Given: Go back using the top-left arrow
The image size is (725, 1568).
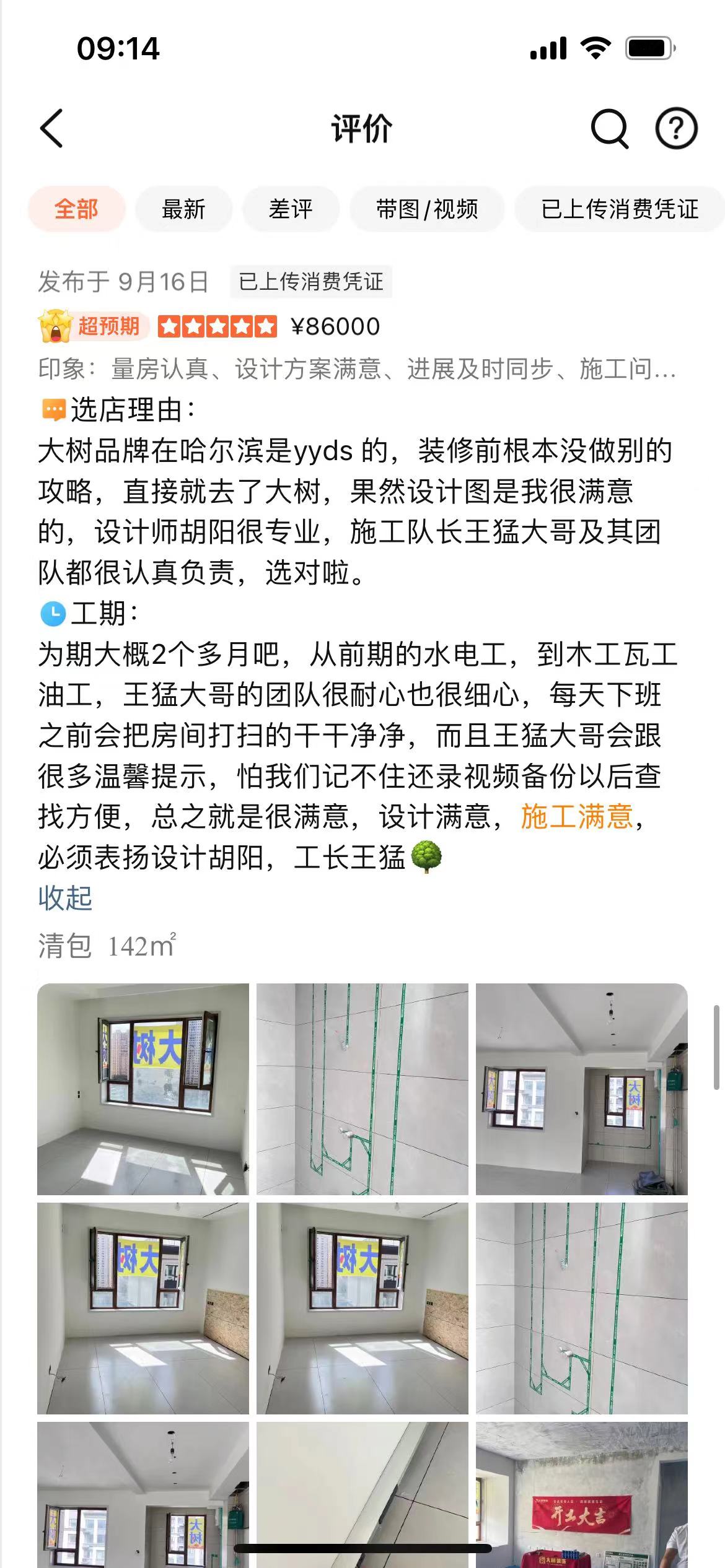Looking at the screenshot, I should (x=52, y=129).
